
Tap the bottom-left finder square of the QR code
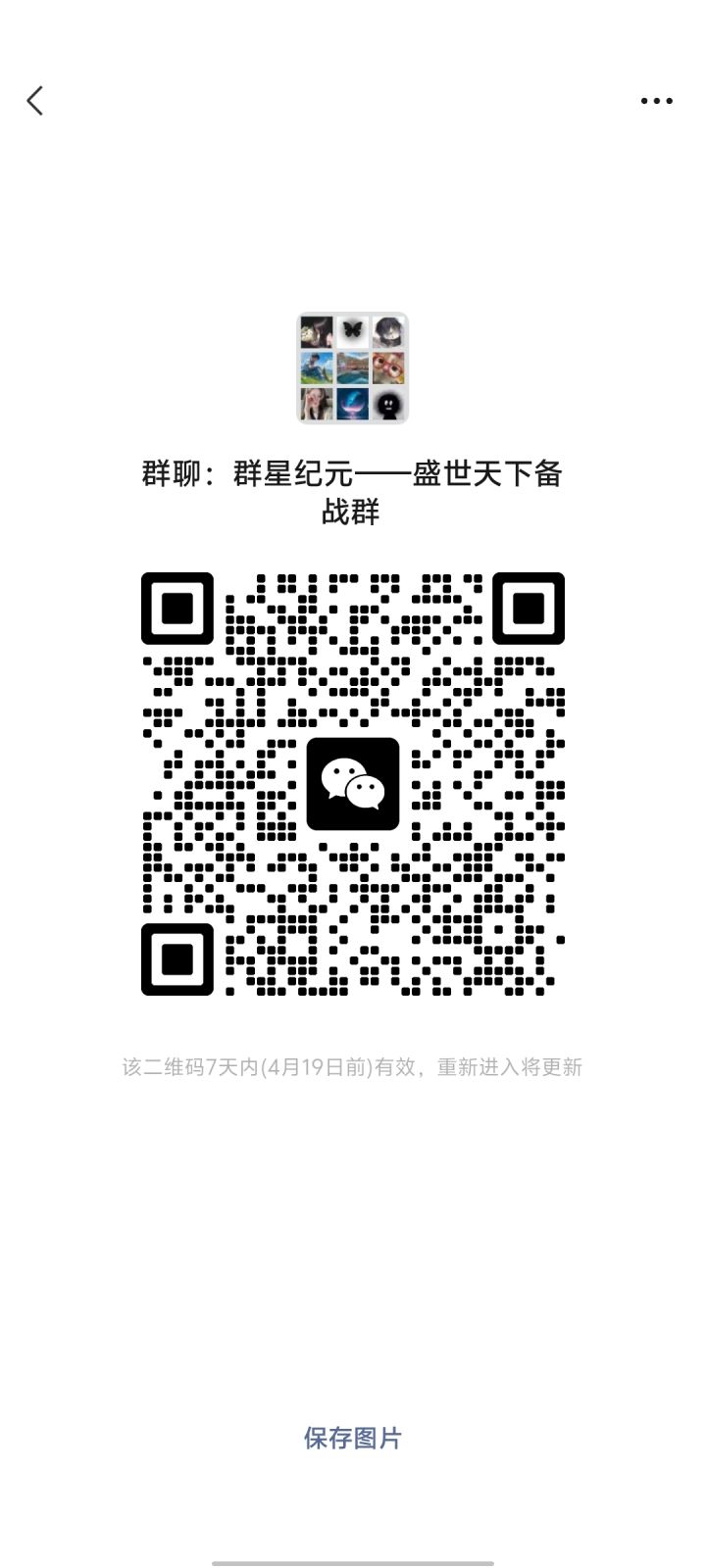coord(176,960)
